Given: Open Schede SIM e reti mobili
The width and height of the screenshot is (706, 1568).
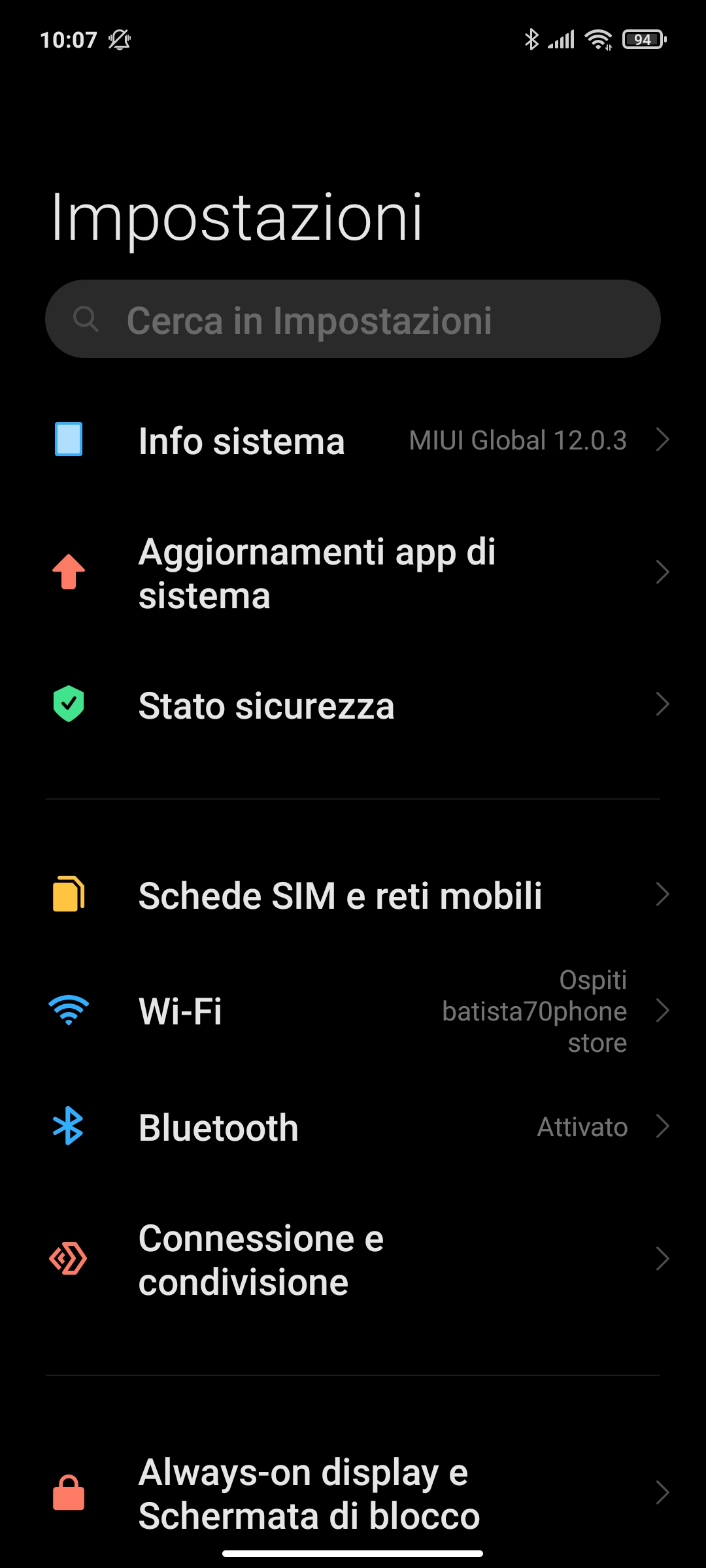Looking at the screenshot, I should [x=353, y=895].
